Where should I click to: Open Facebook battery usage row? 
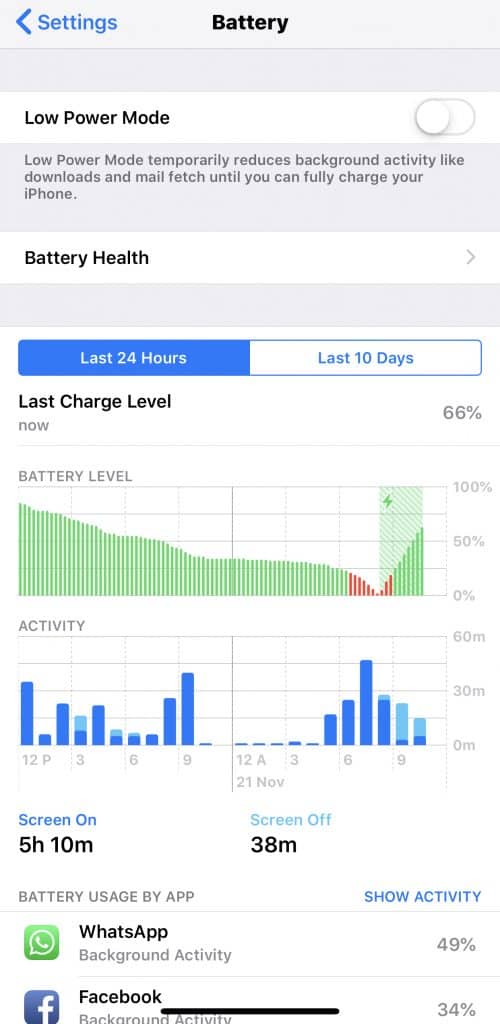[250, 1001]
